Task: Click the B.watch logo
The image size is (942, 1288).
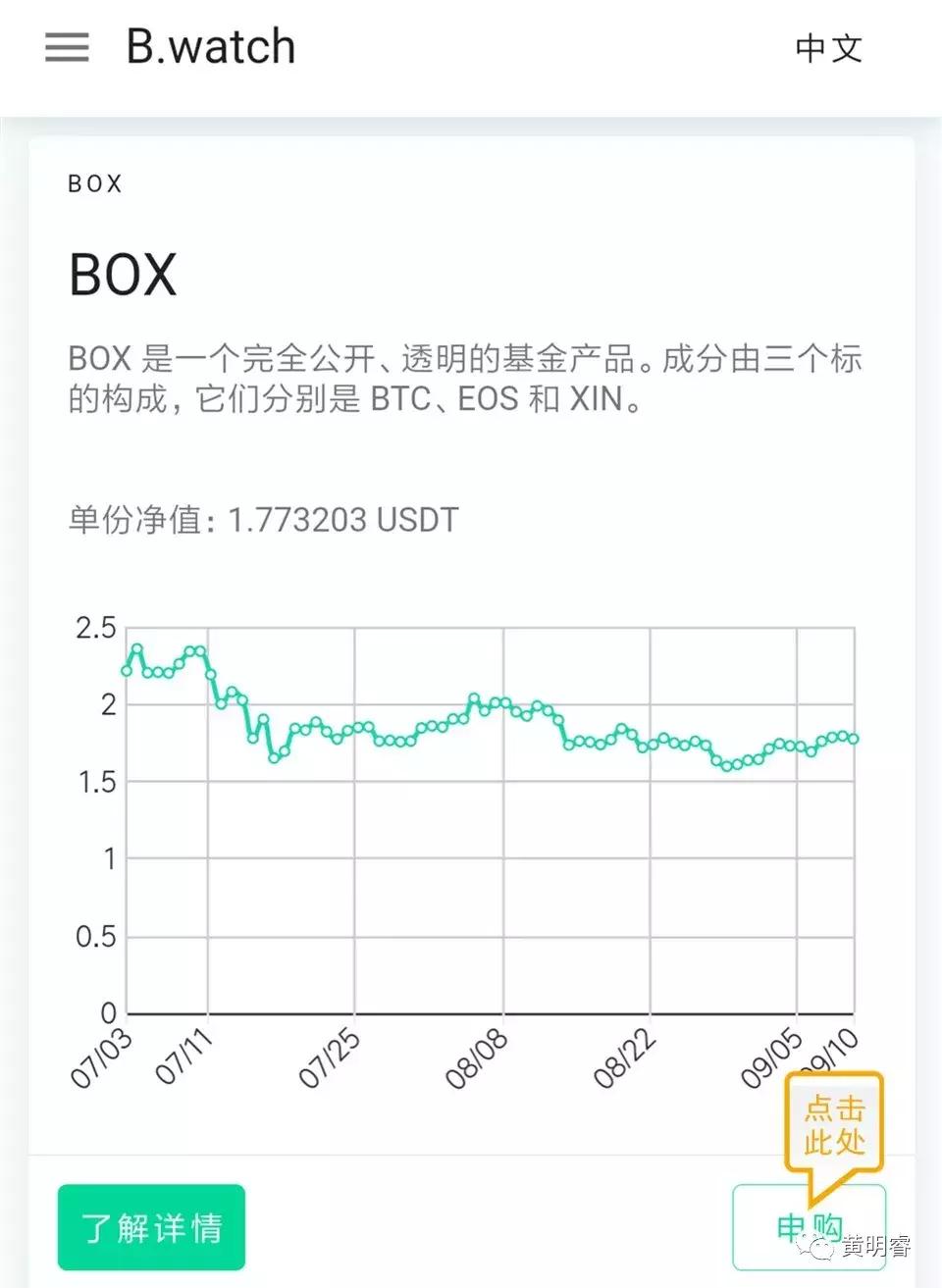Action: click(x=209, y=45)
